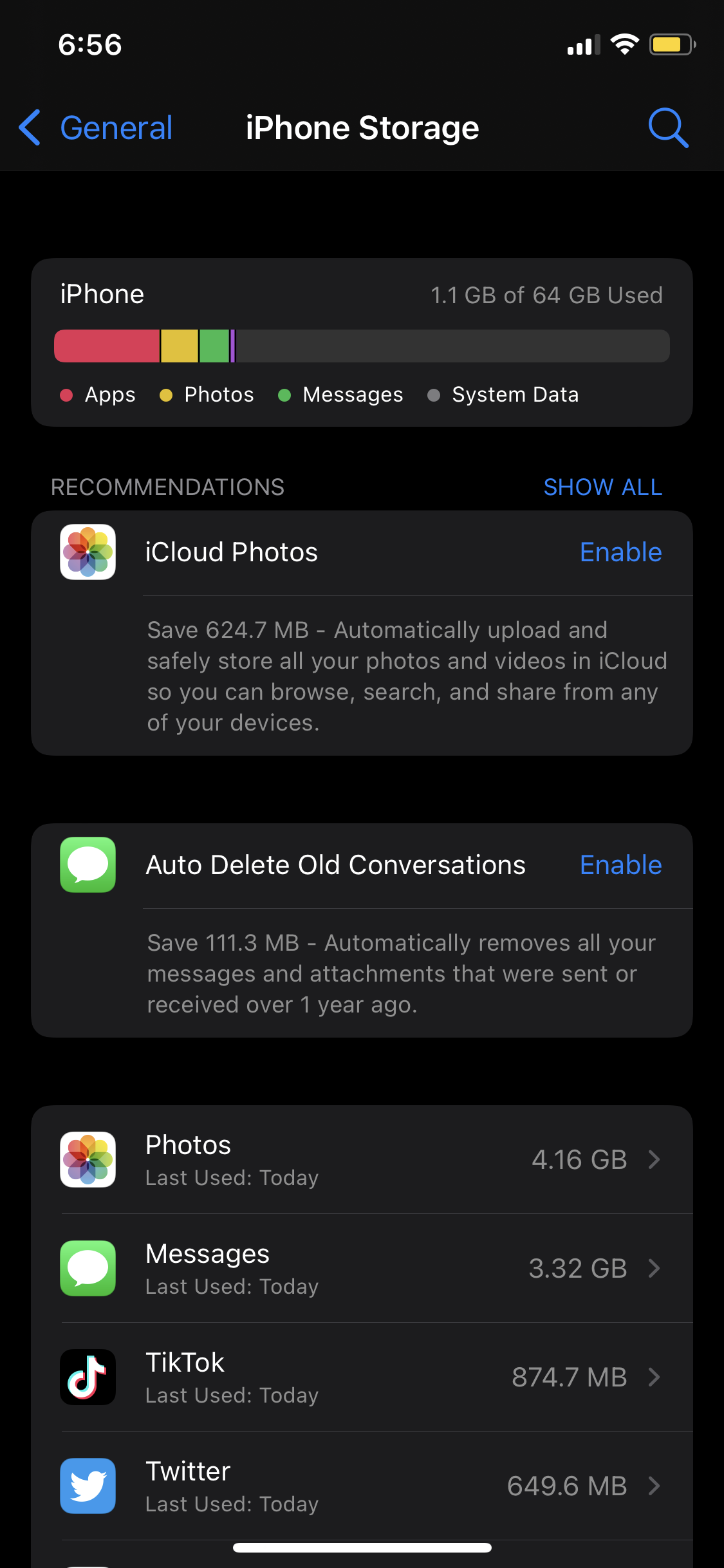Go back to General settings

click(97, 127)
